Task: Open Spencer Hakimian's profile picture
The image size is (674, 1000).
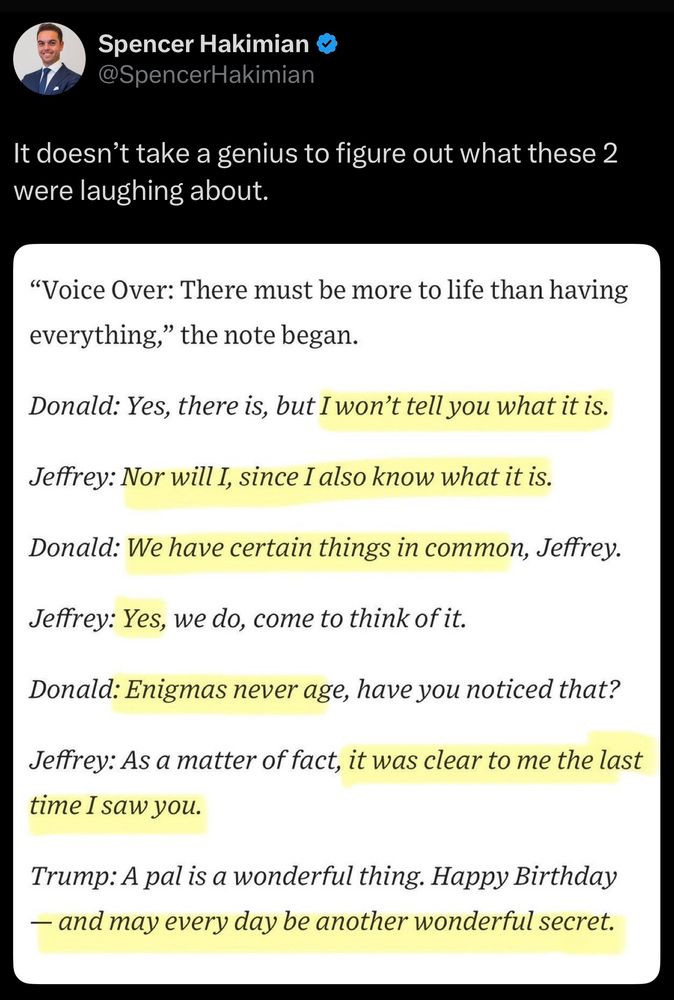Action: 49,59
